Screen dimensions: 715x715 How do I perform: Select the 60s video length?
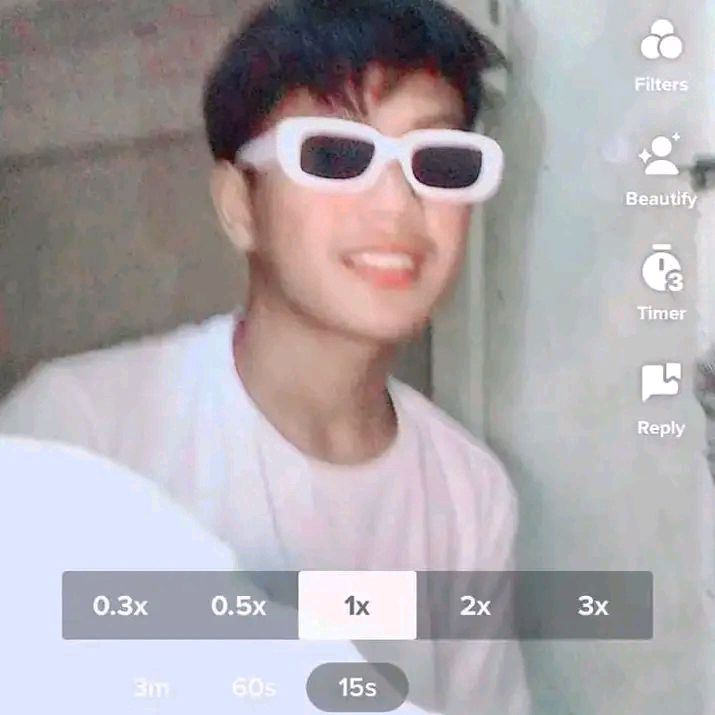tap(254, 688)
